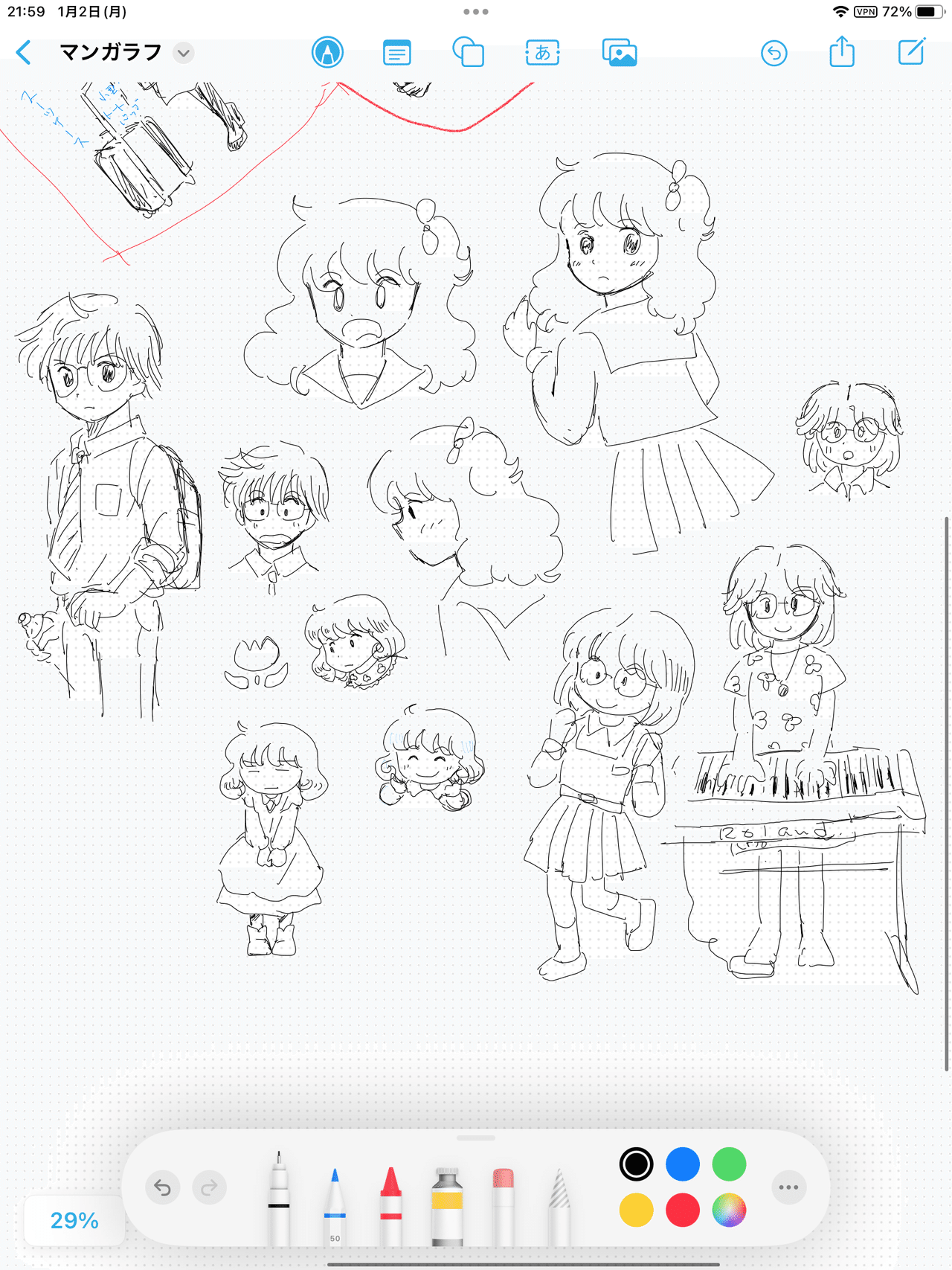Image resolution: width=952 pixels, height=1270 pixels.
Task: Share this board
Action: click(x=842, y=53)
